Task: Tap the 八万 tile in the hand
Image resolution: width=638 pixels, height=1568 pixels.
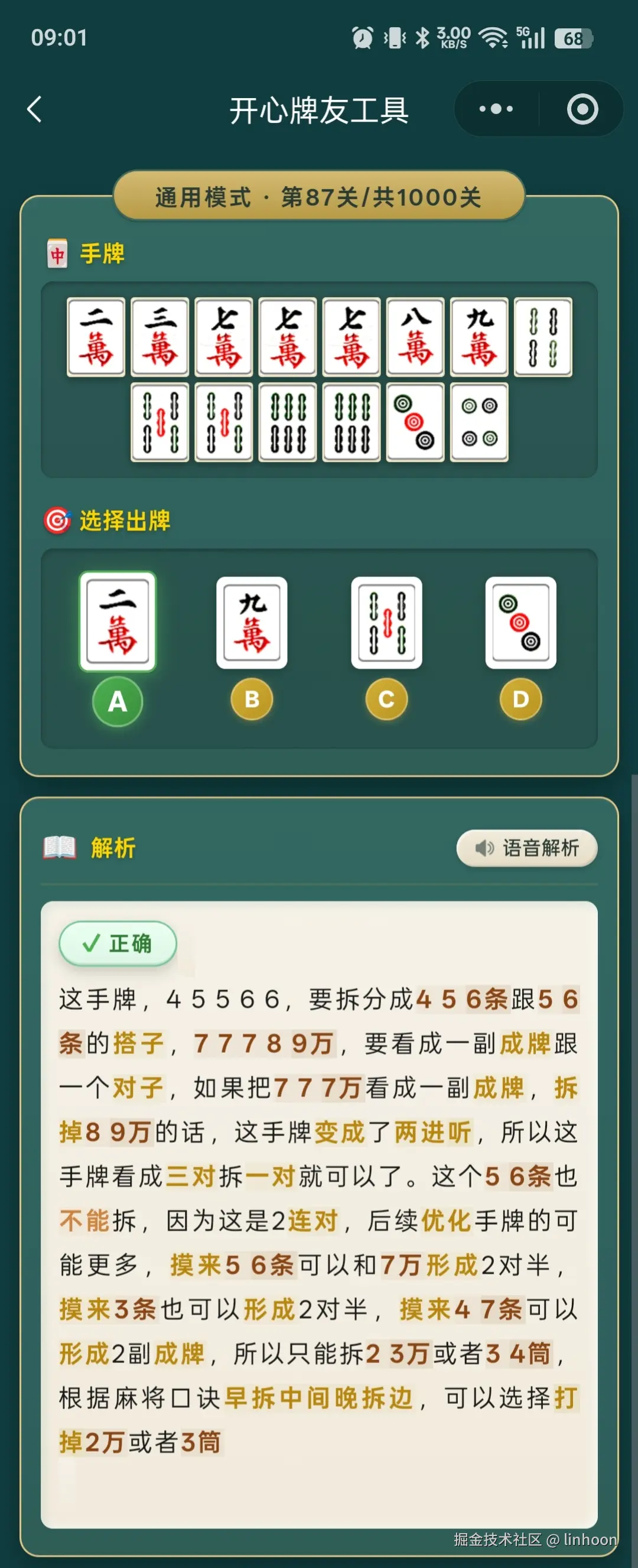Action: click(x=415, y=337)
